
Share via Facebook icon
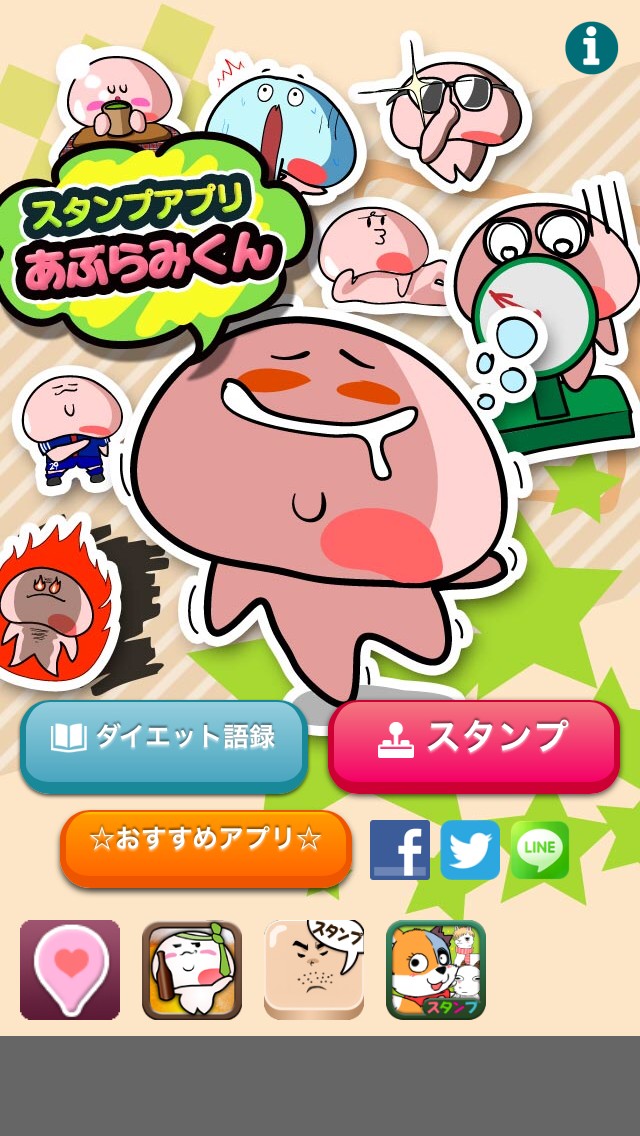click(400, 850)
